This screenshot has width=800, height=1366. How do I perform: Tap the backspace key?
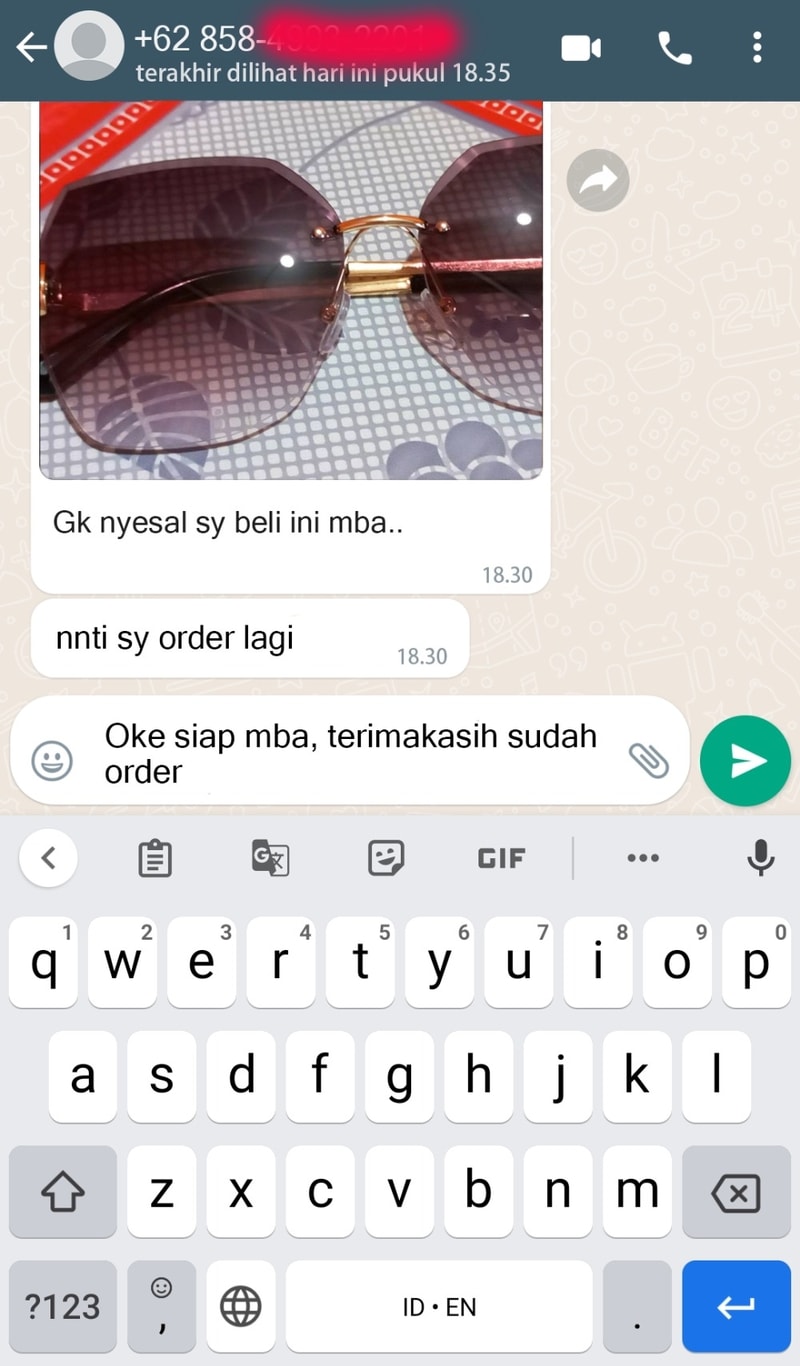pos(736,1192)
